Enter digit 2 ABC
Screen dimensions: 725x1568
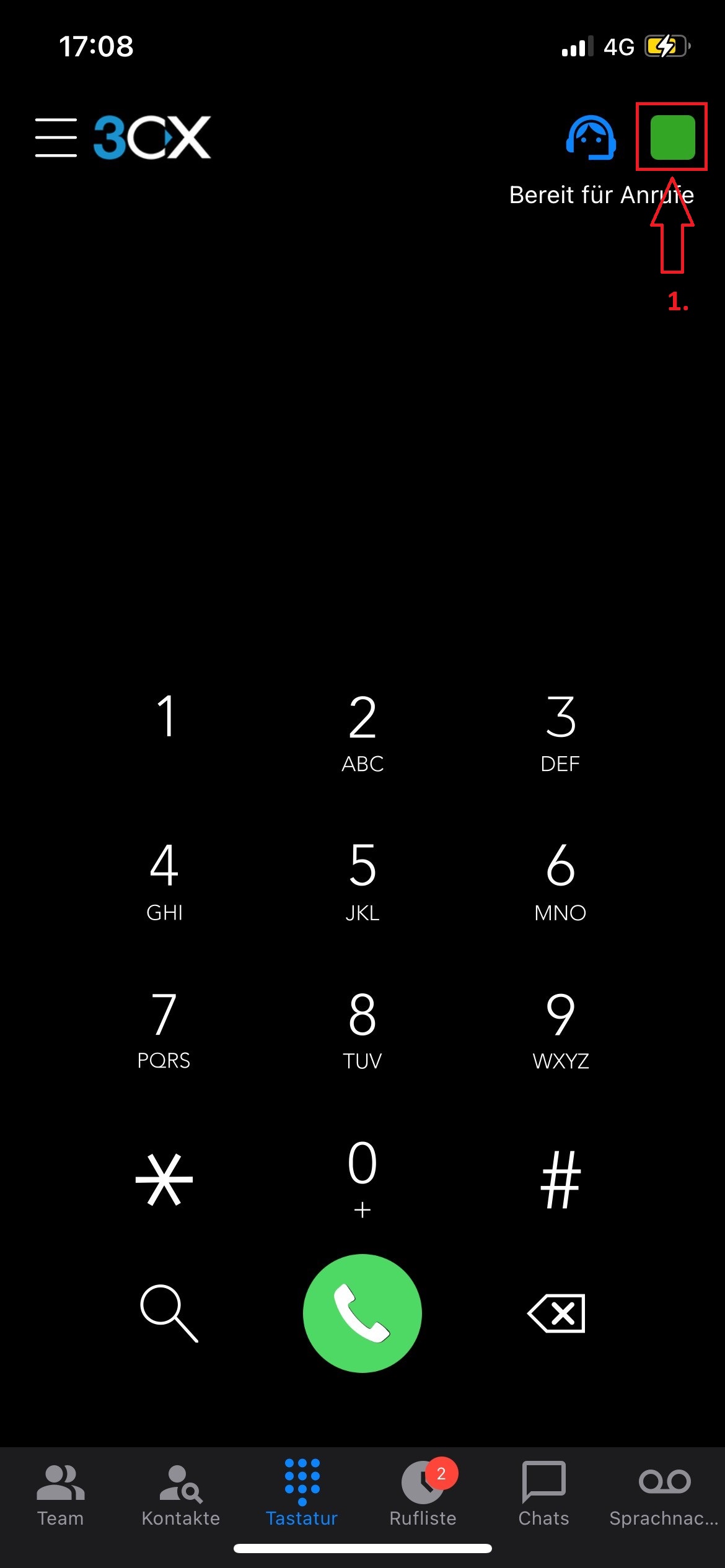point(362,732)
